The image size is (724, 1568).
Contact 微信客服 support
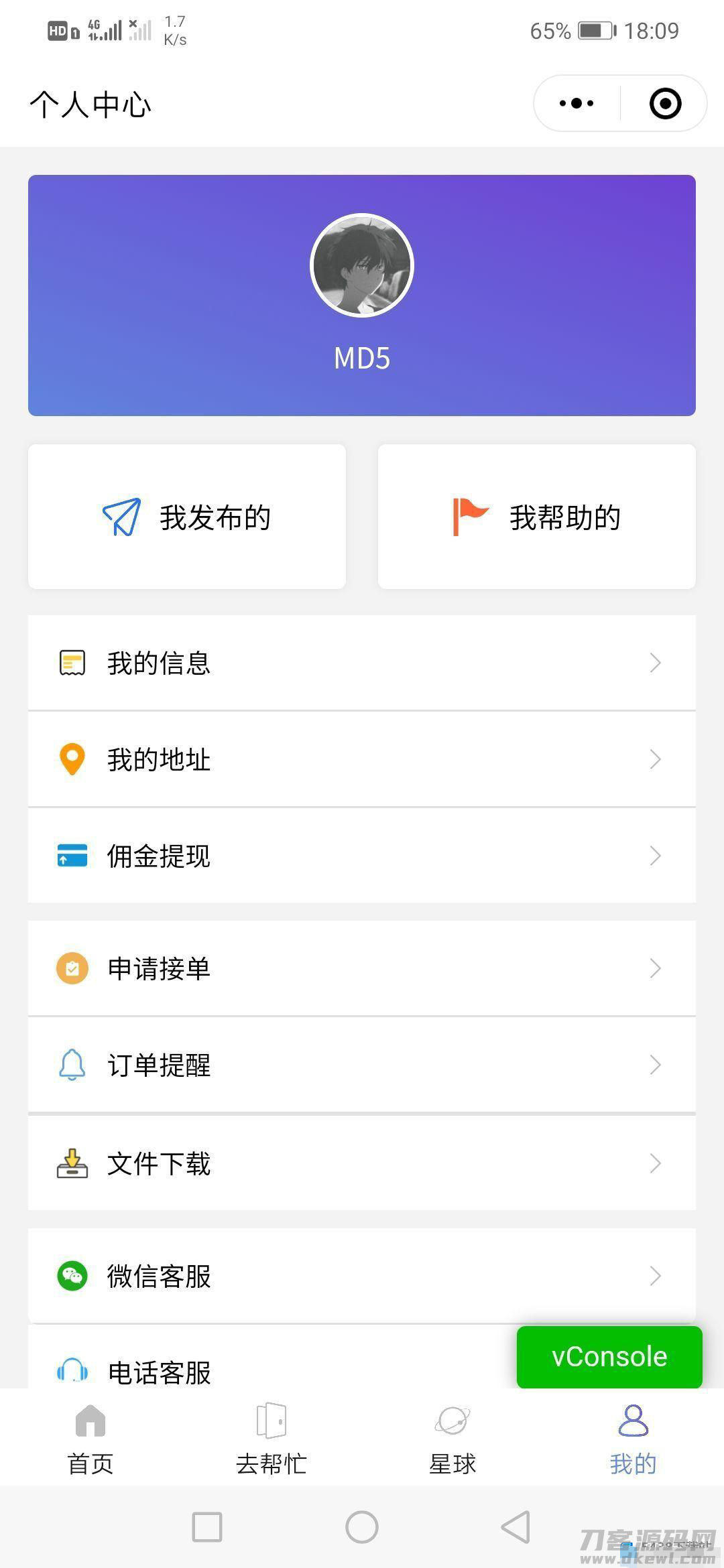(x=362, y=1275)
